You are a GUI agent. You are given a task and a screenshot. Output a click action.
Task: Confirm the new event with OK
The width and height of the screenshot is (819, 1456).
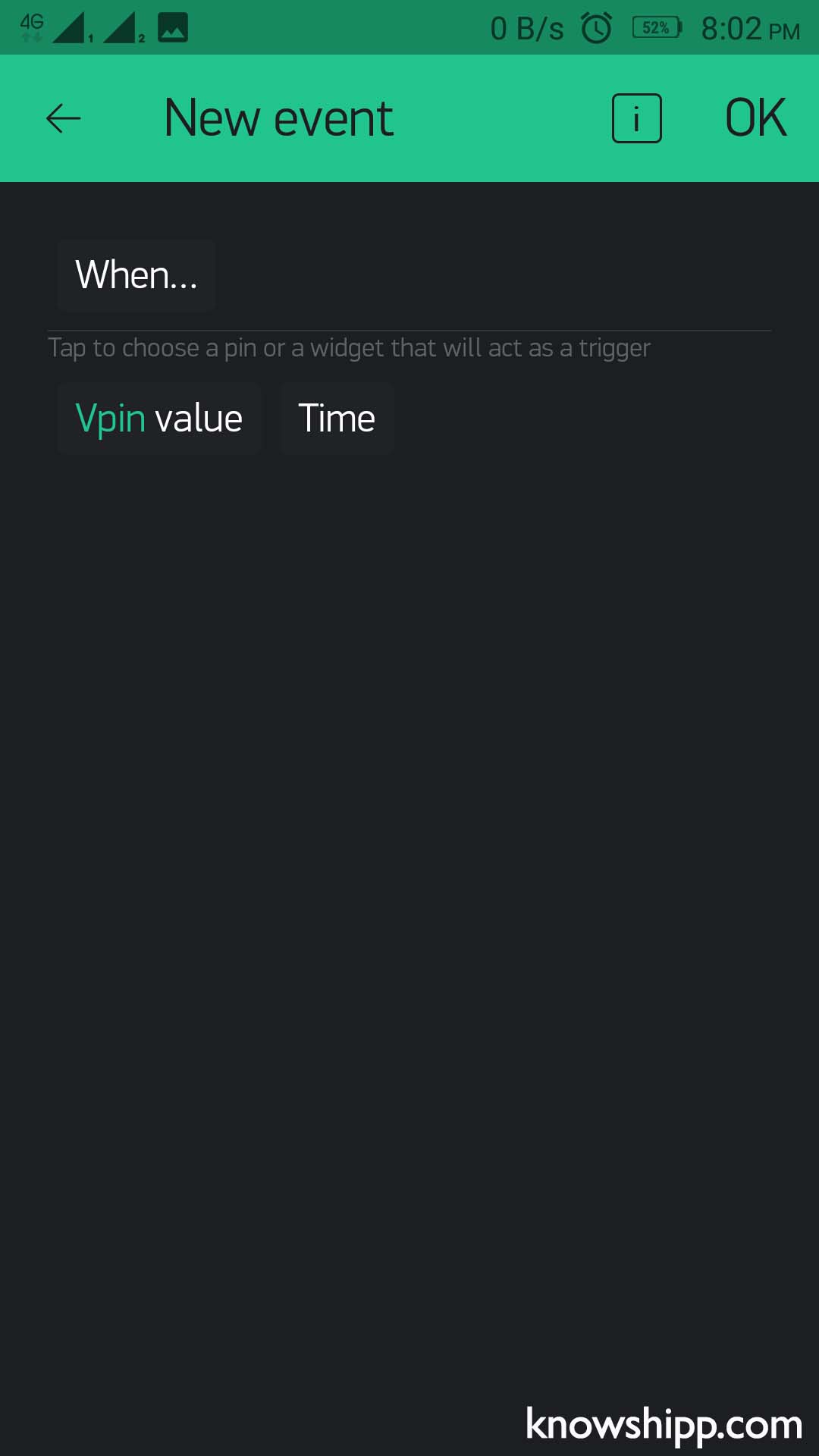pos(755,118)
